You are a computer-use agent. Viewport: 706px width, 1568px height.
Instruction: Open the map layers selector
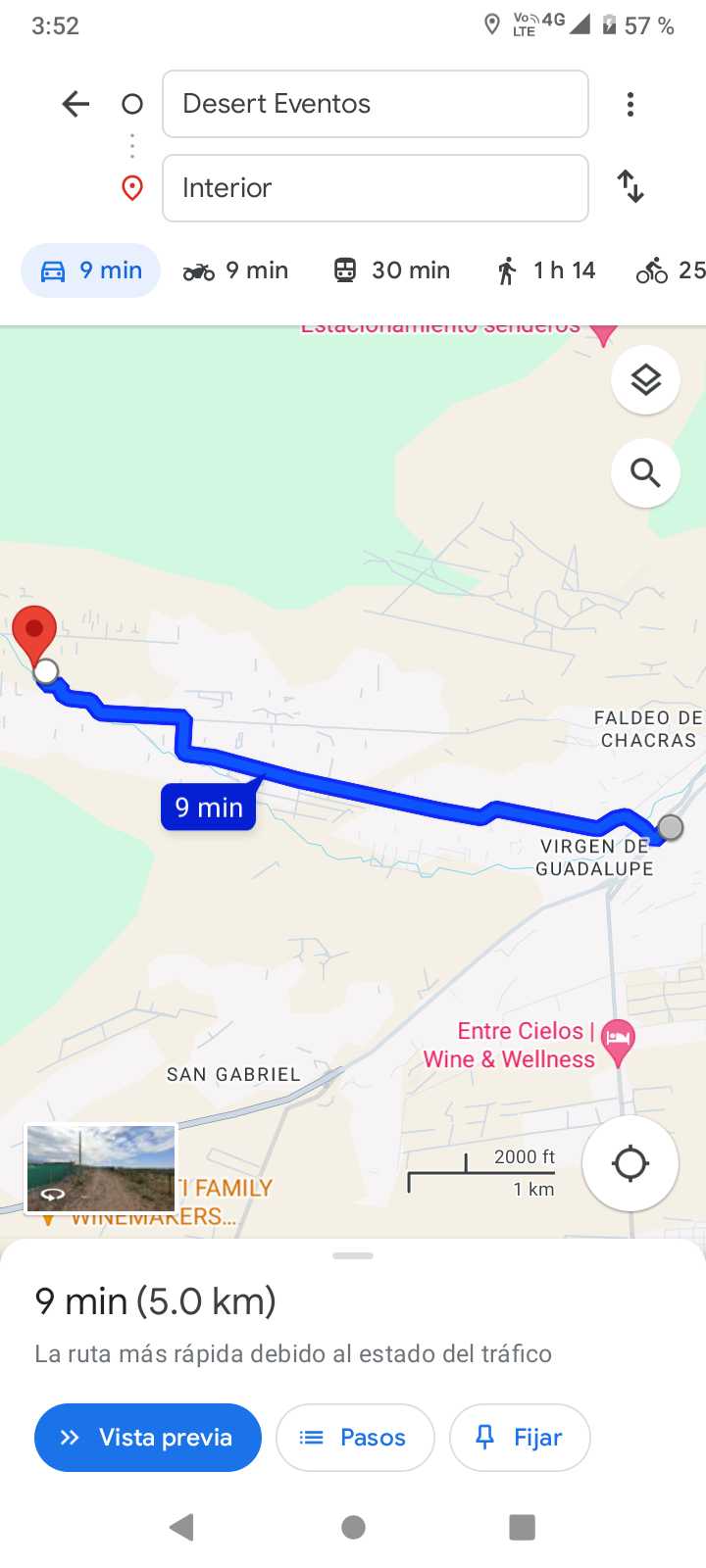[x=645, y=380]
